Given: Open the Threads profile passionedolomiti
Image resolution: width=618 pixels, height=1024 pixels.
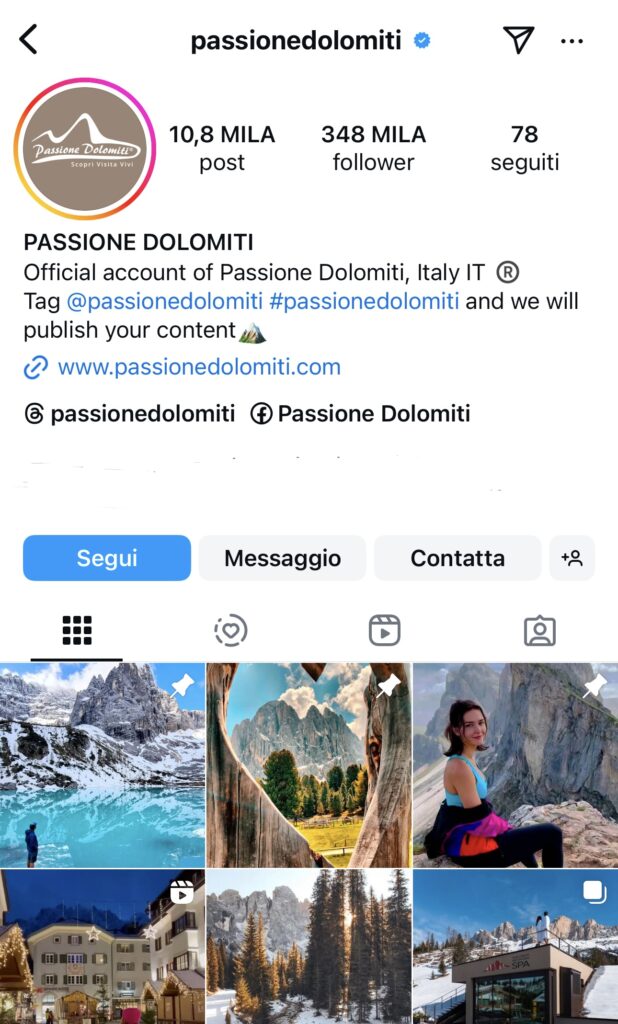Looking at the screenshot, I should pyautogui.click(x=130, y=414).
